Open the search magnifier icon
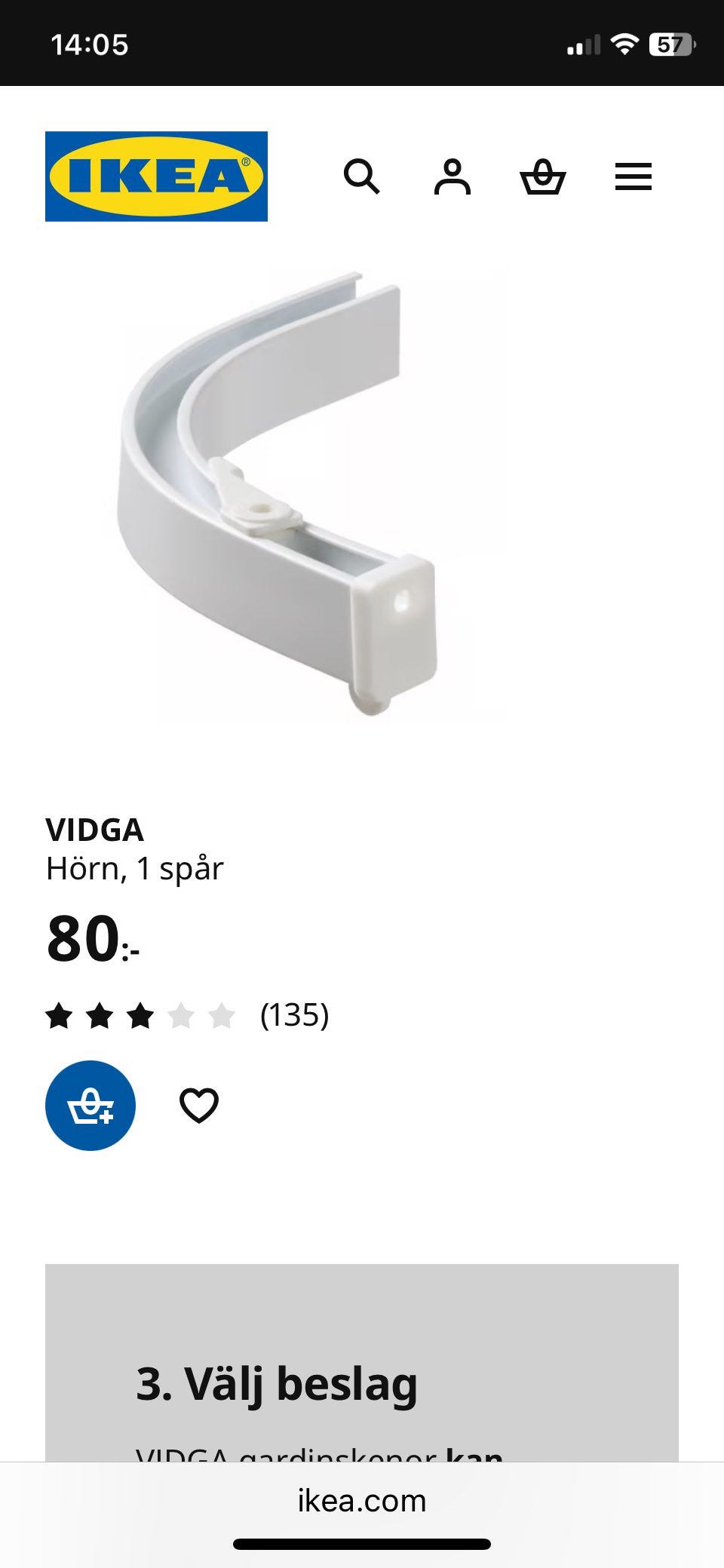 pyautogui.click(x=361, y=176)
